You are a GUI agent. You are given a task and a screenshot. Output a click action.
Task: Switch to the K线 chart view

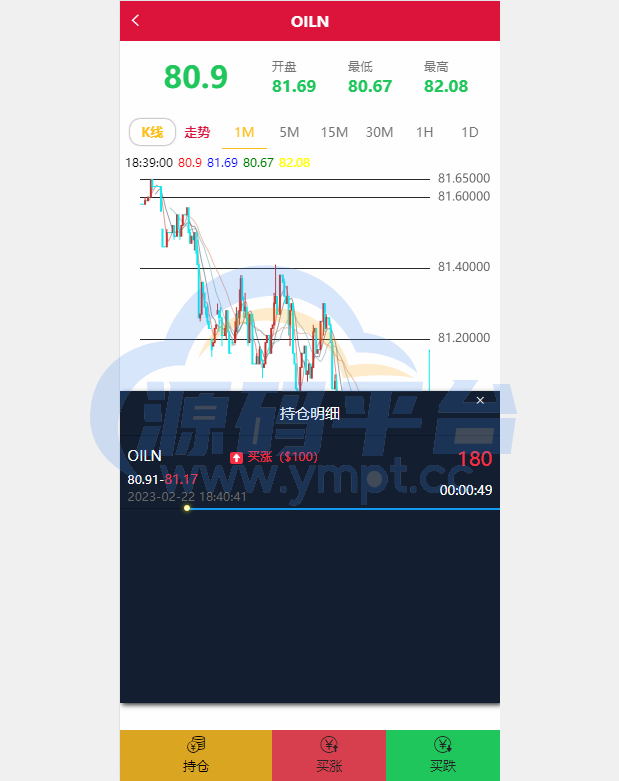(x=152, y=132)
